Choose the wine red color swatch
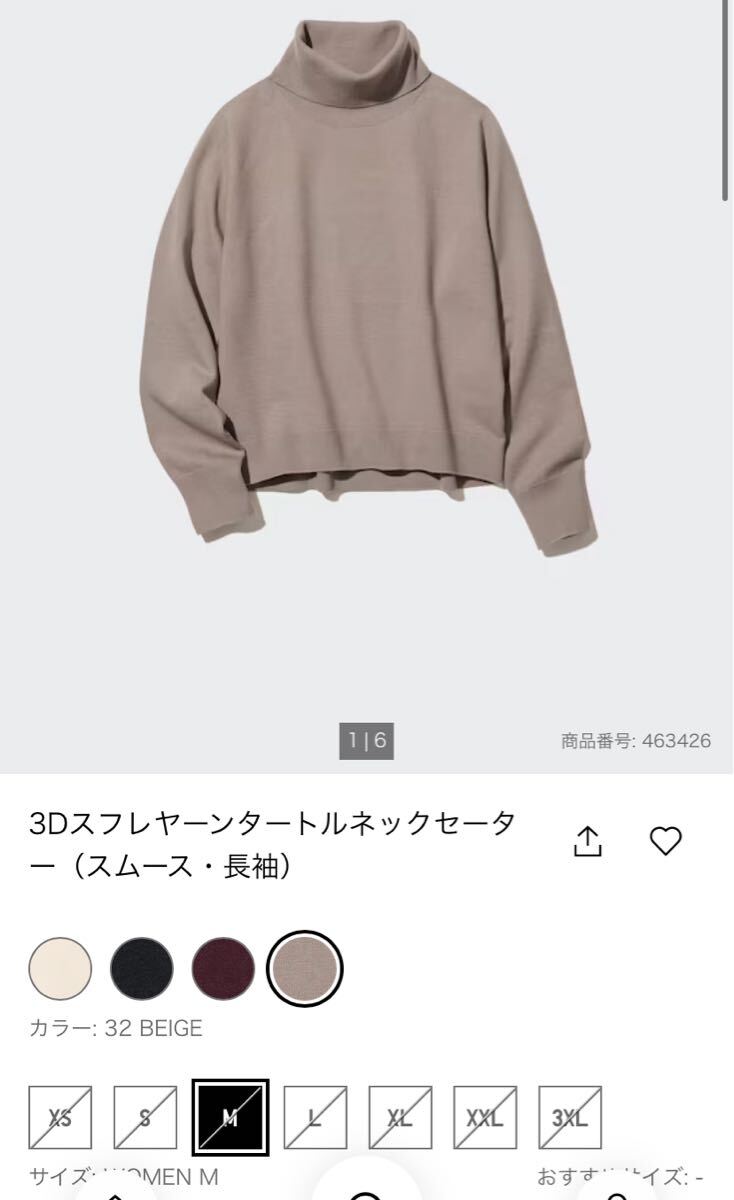 point(224,968)
